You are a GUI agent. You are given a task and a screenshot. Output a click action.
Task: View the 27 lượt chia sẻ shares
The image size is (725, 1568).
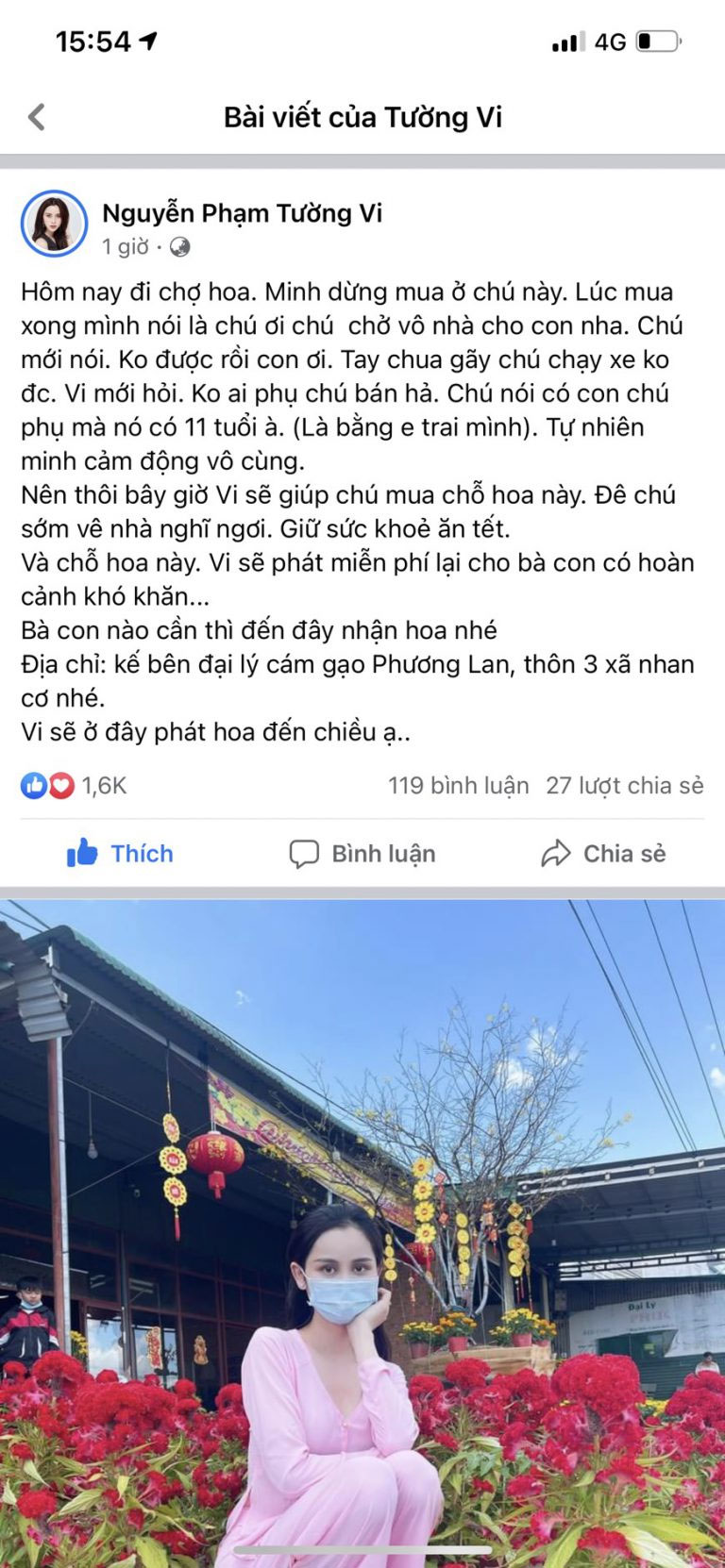click(625, 785)
